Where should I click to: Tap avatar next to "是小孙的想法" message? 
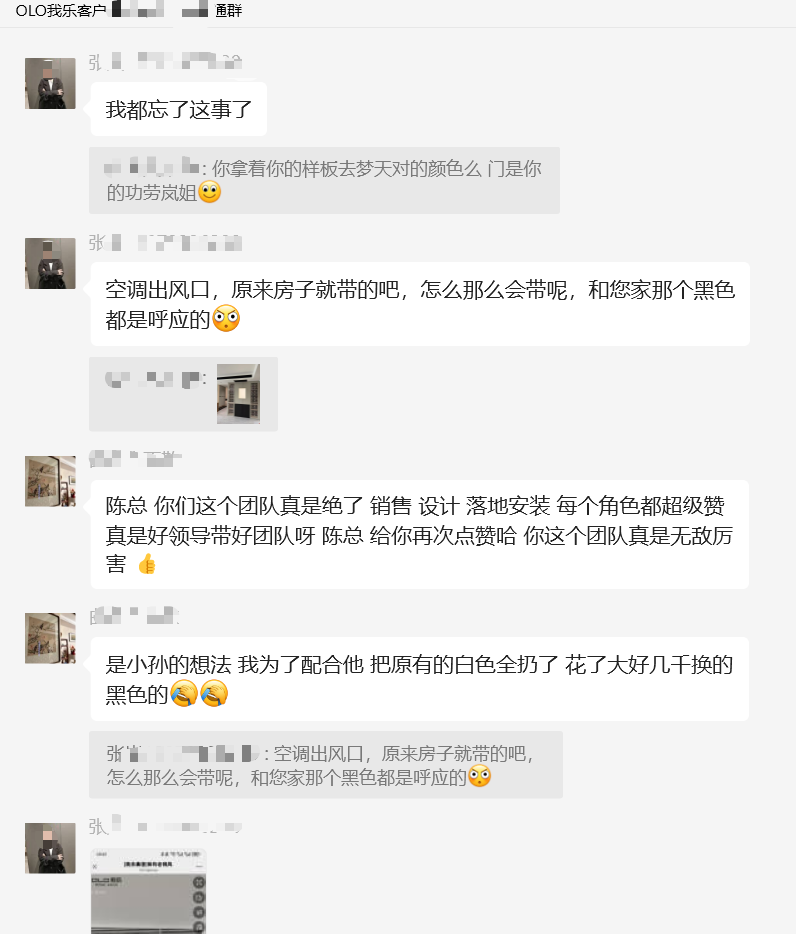click(50, 638)
